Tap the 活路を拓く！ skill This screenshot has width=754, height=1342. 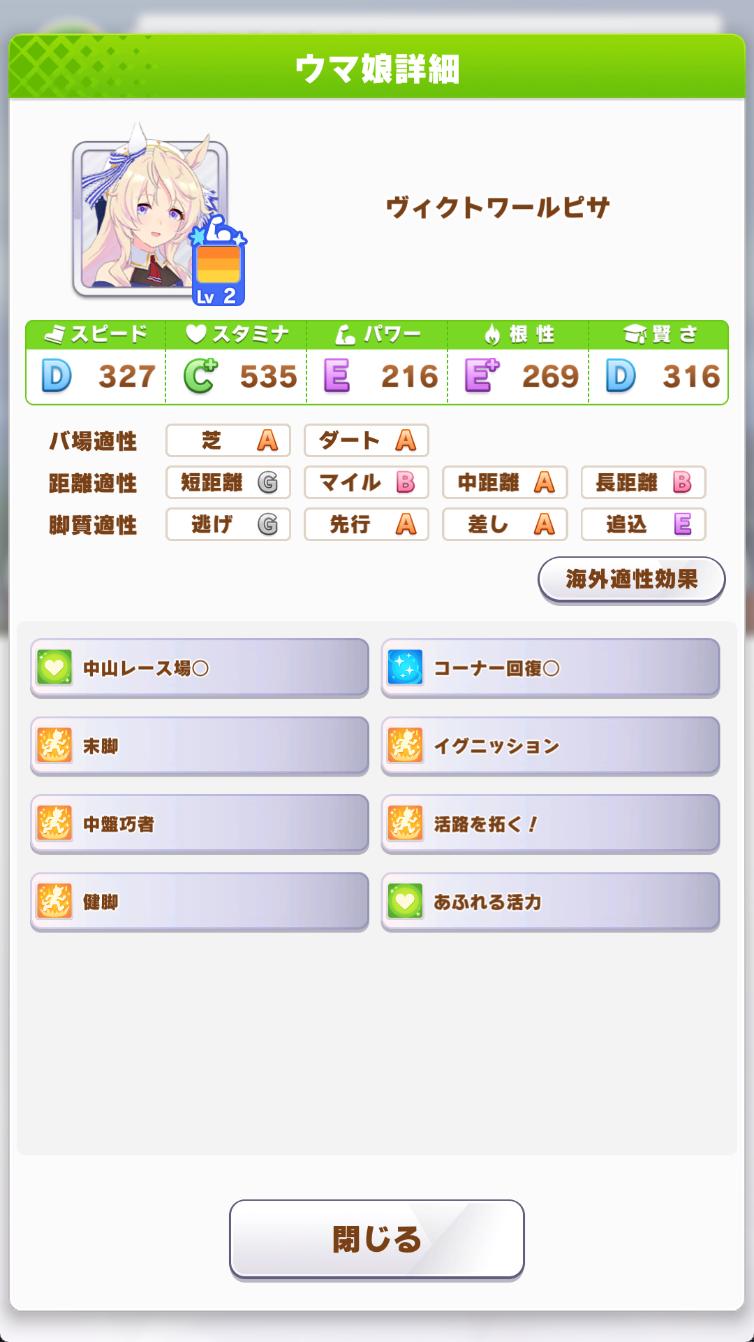[x=550, y=823]
